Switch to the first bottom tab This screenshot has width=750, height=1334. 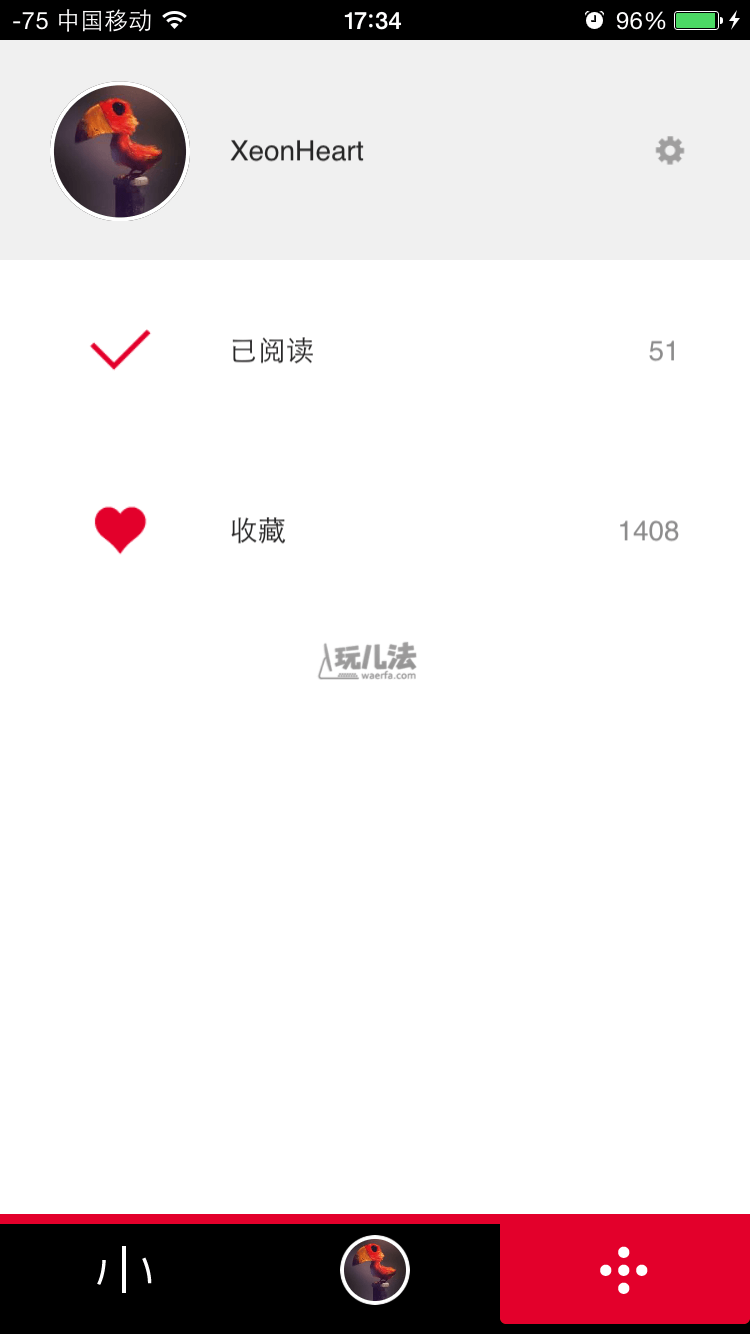pos(125,1272)
